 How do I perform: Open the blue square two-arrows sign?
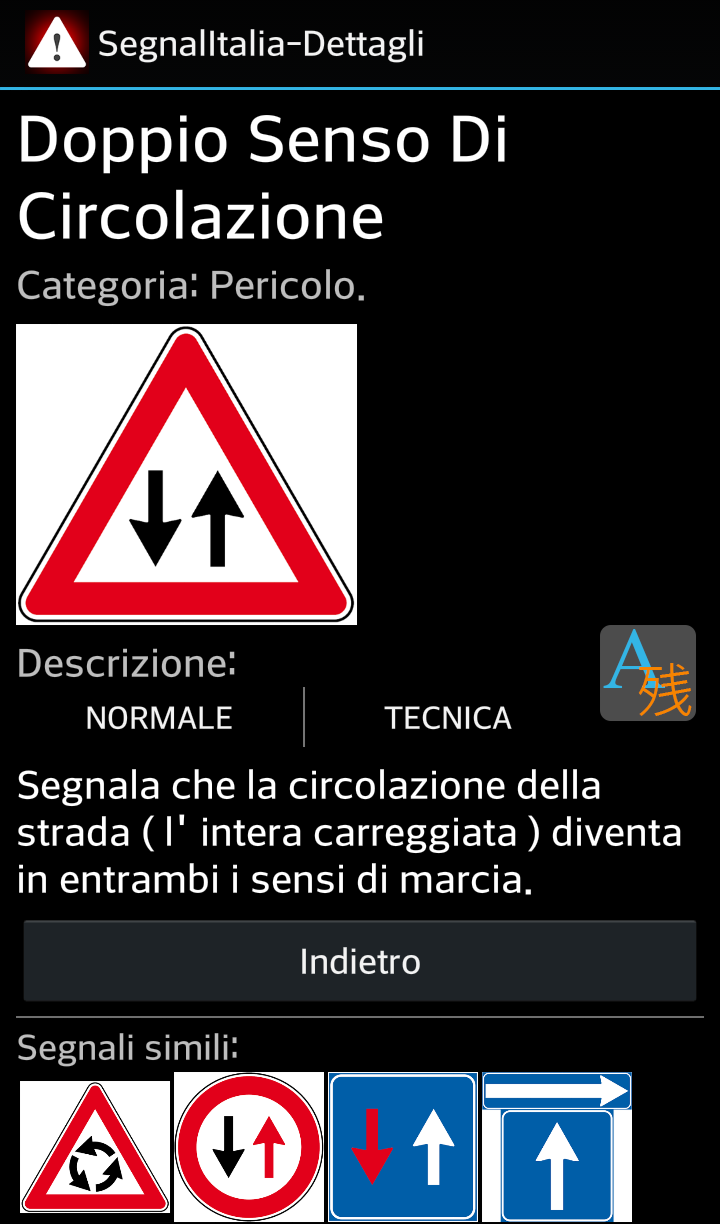(403, 1147)
